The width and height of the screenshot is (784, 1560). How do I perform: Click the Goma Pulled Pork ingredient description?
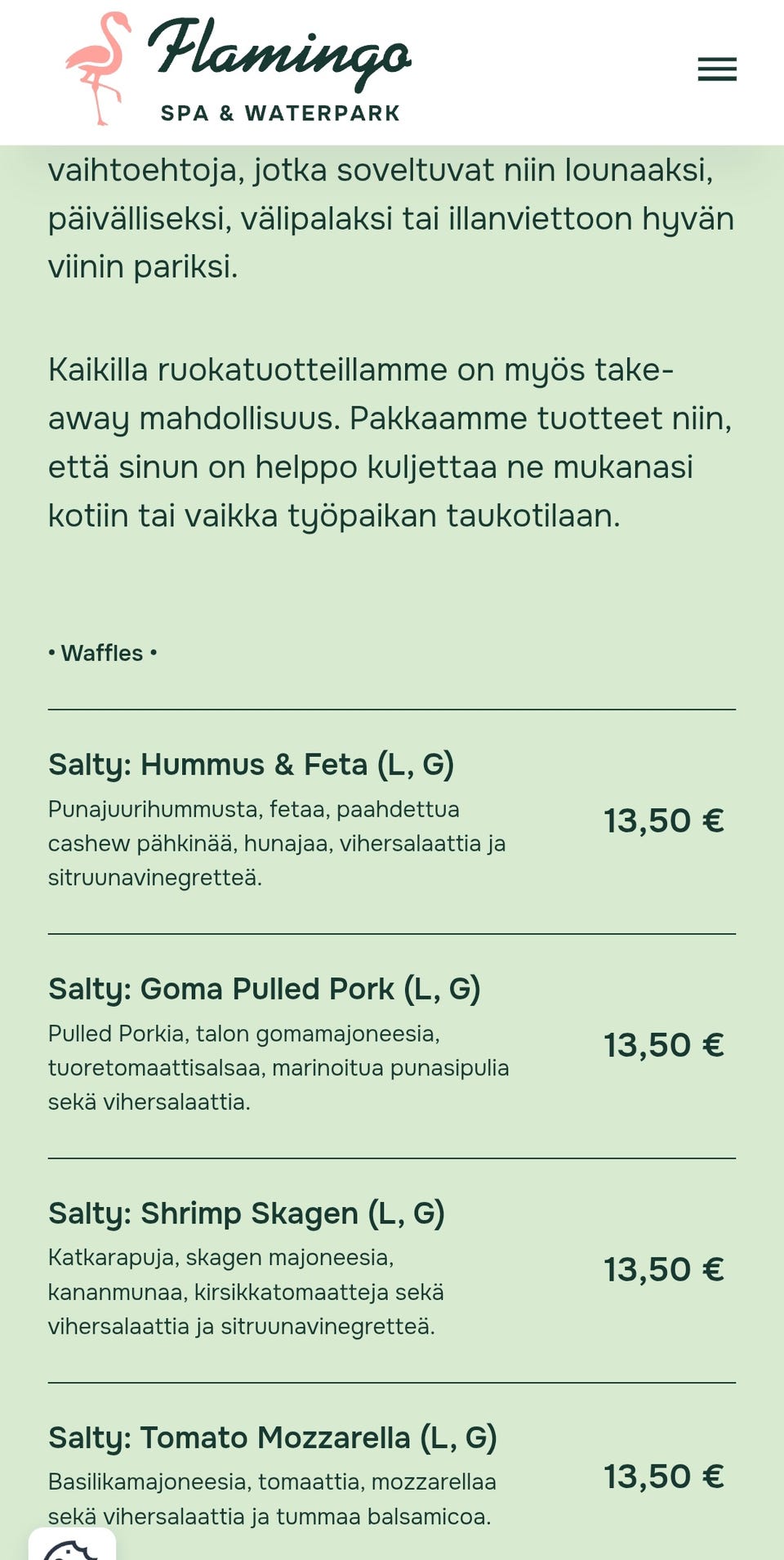pyautogui.click(x=278, y=1067)
